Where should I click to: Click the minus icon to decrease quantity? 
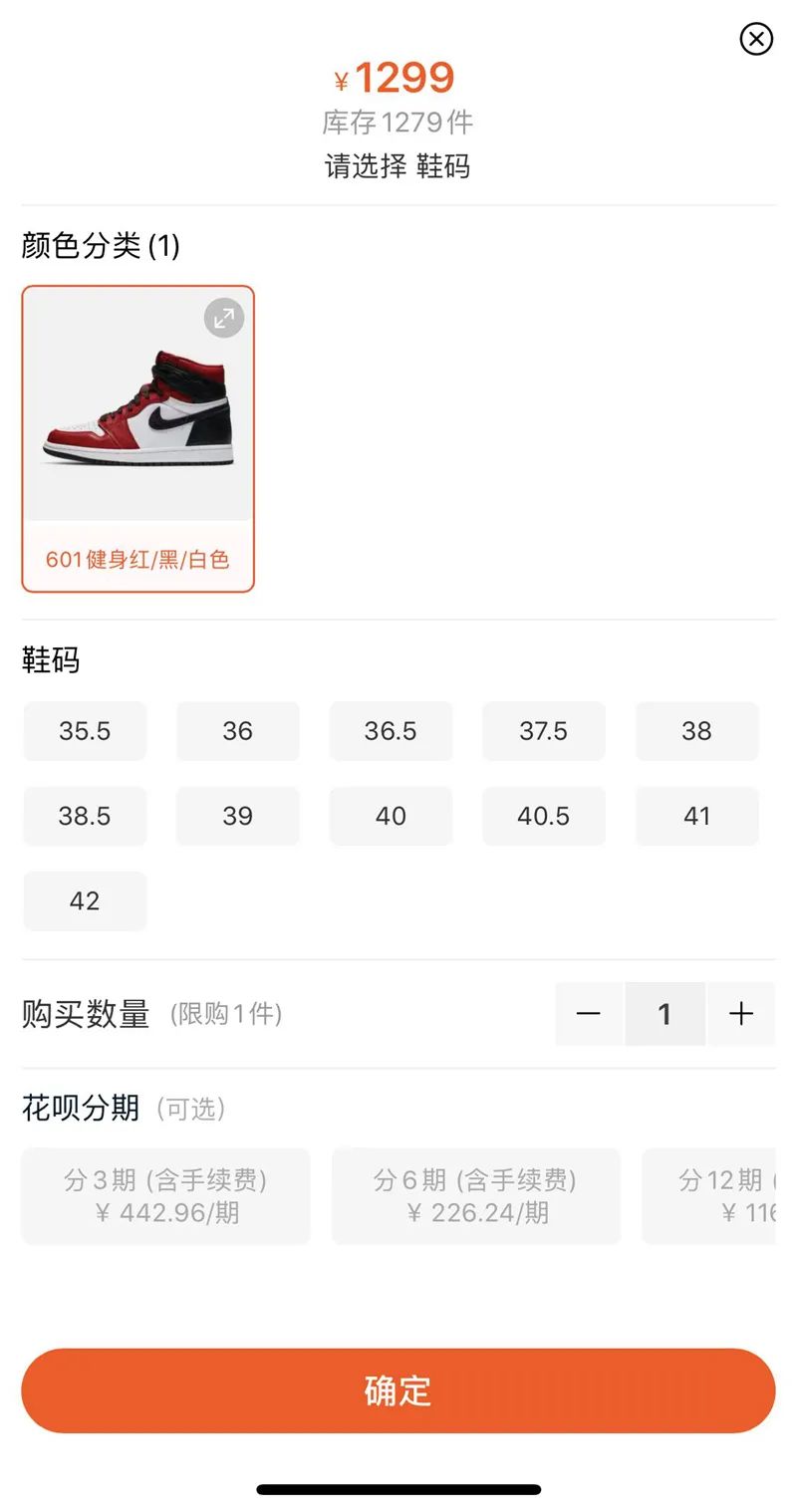click(x=588, y=1014)
